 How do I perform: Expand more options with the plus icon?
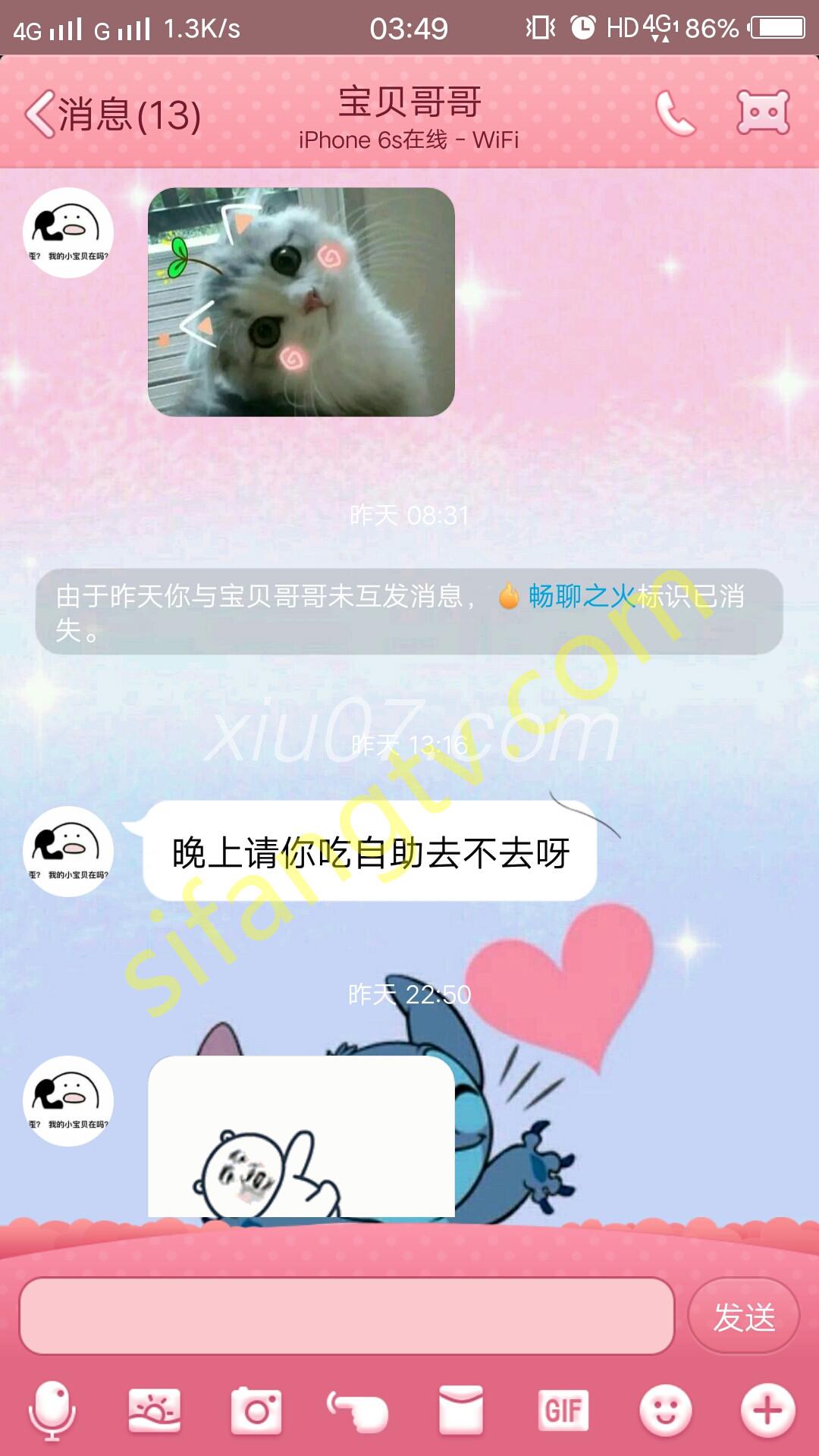[x=767, y=1410]
